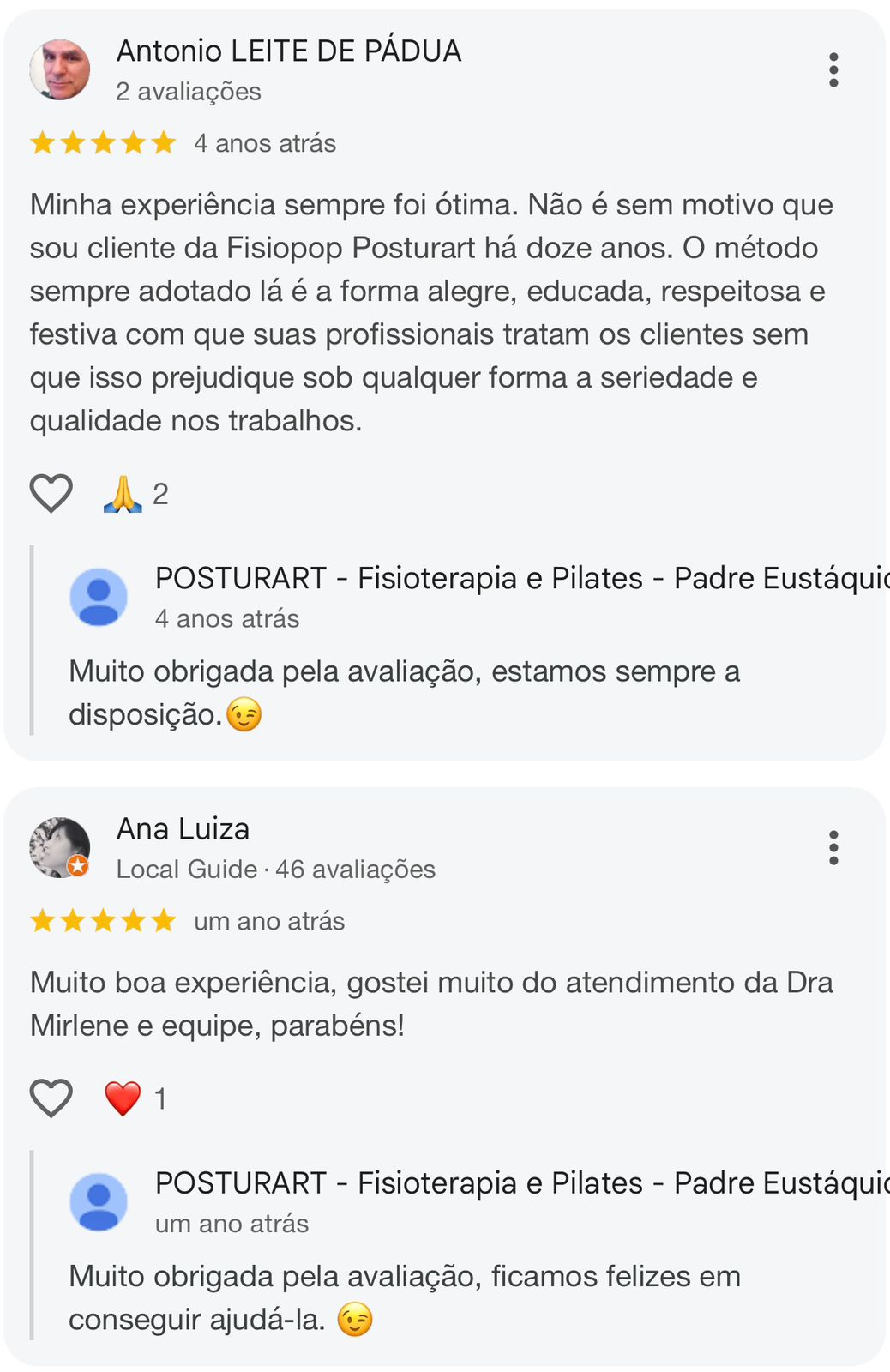Click the POSTURART owner reply avatar on Antonio's review

(x=99, y=596)
